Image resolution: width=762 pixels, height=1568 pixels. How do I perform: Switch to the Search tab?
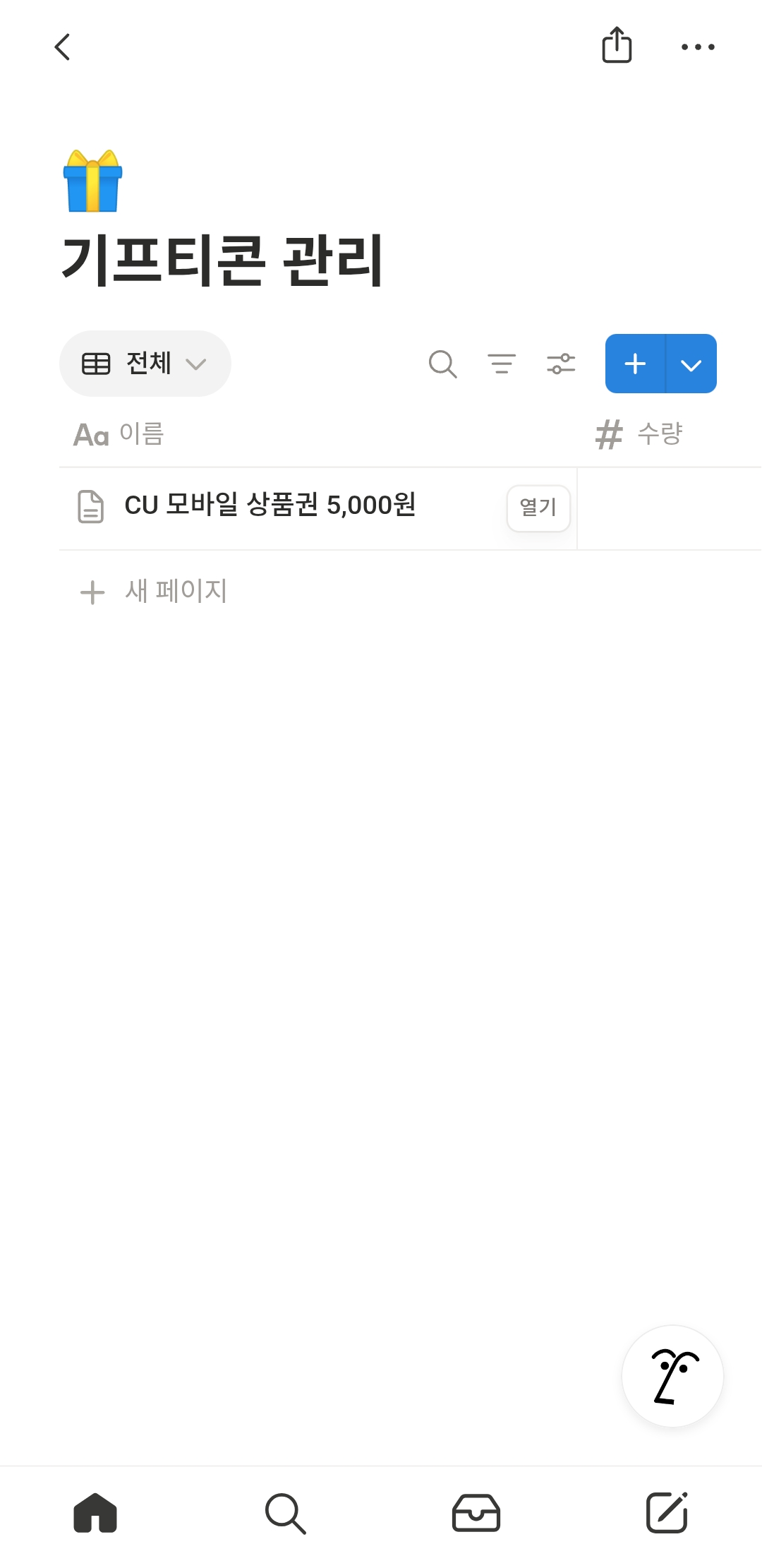286,1513
